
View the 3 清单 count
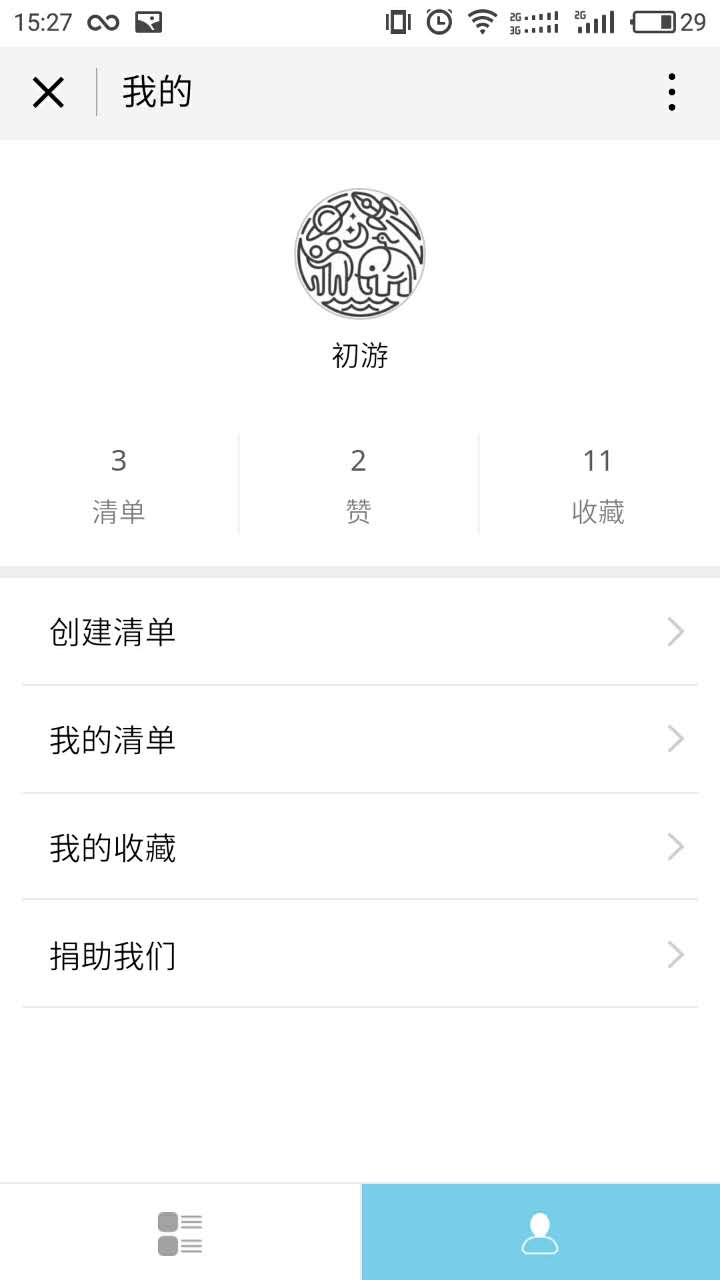click(119, 485)
